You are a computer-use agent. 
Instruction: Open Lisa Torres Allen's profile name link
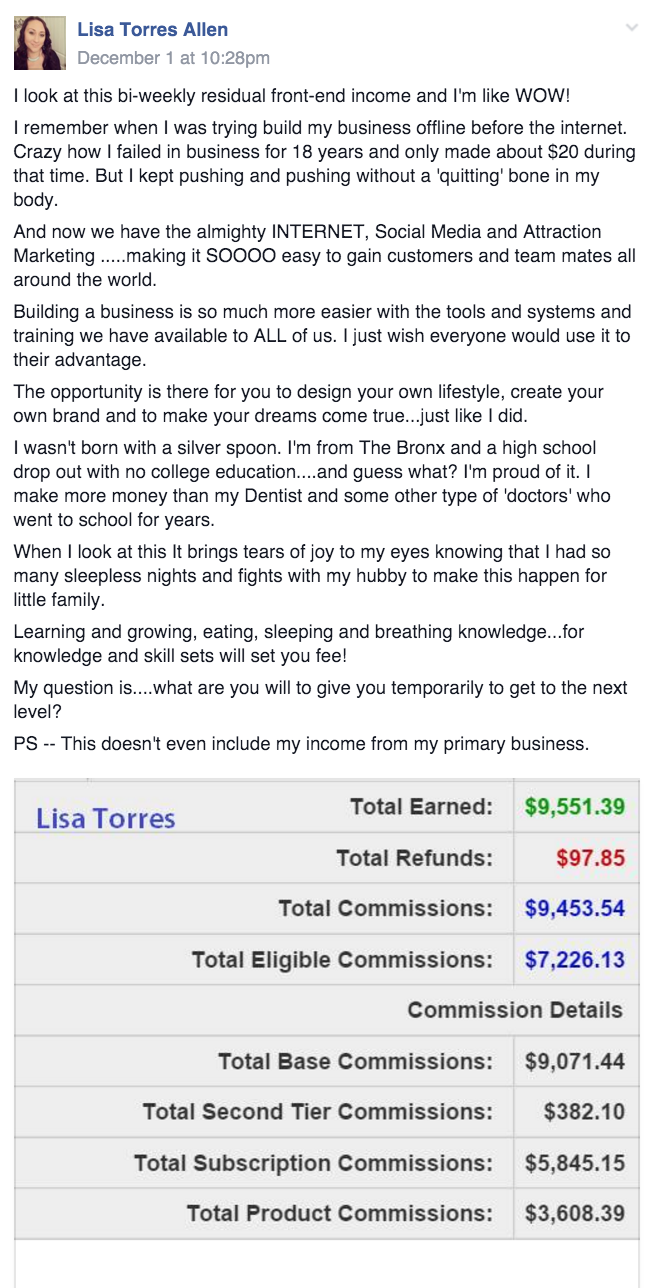153,30
